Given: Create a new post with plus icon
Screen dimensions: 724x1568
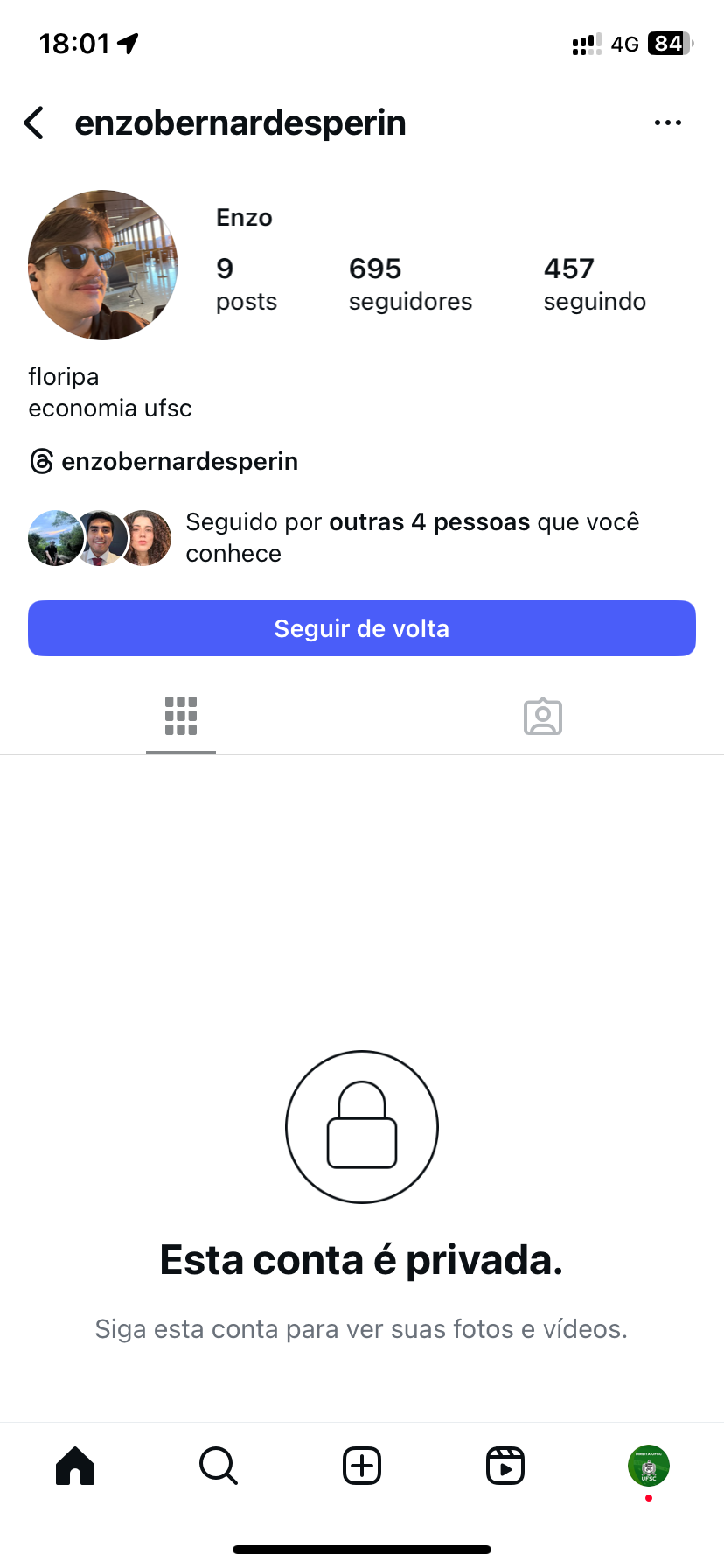Looking at the screenshot, I should click(x=362, y=1466).
